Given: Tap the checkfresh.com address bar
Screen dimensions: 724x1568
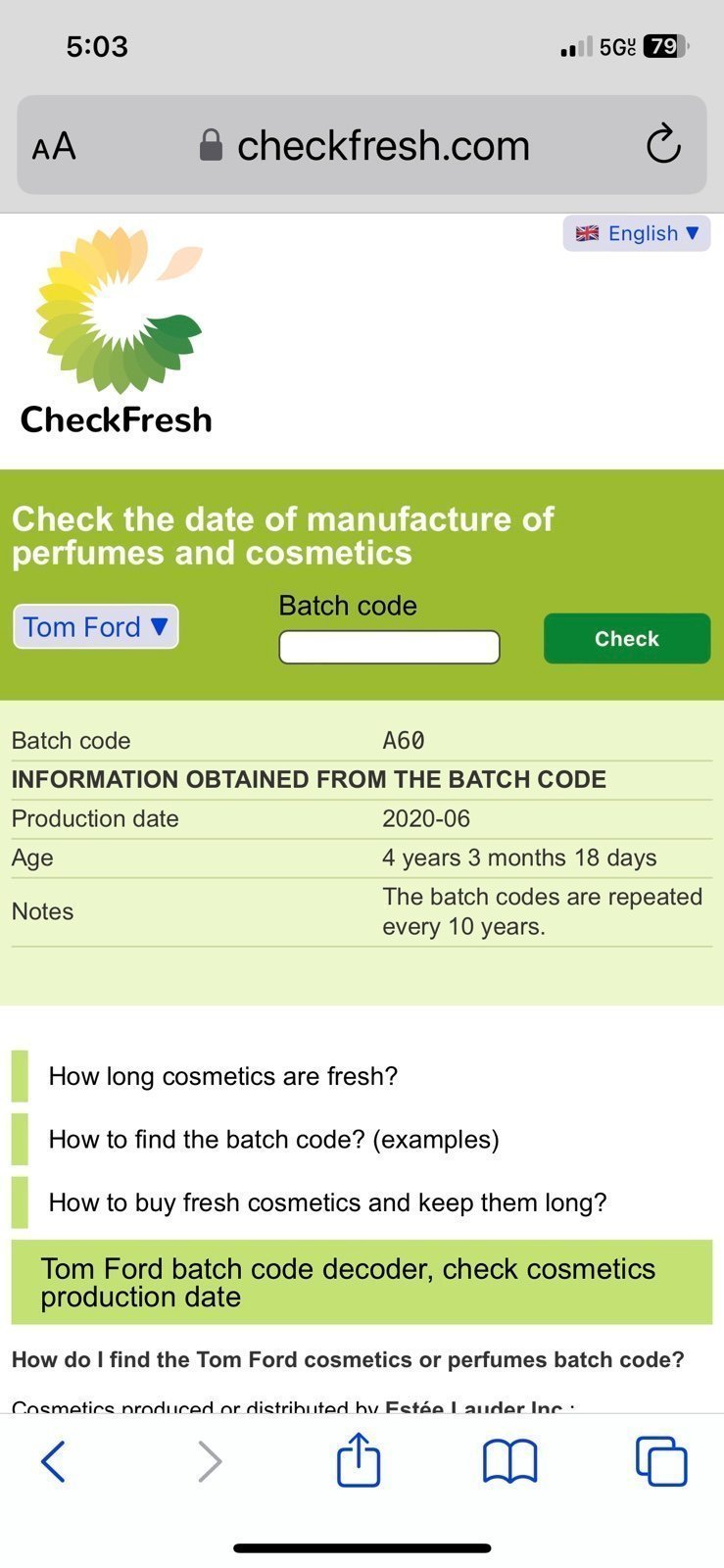Looking at the screenshot, I should [x=362, y=145].
